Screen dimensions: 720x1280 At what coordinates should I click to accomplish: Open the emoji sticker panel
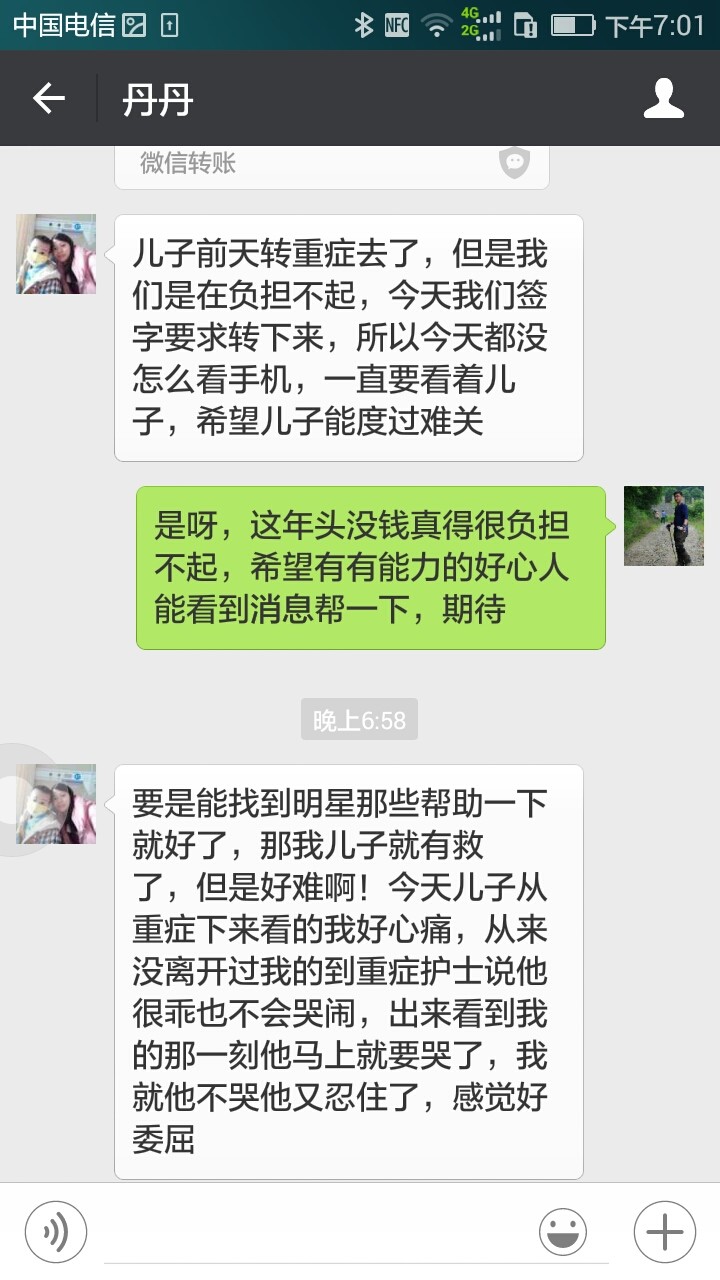pyautogui.click(x=563, y=1232)
